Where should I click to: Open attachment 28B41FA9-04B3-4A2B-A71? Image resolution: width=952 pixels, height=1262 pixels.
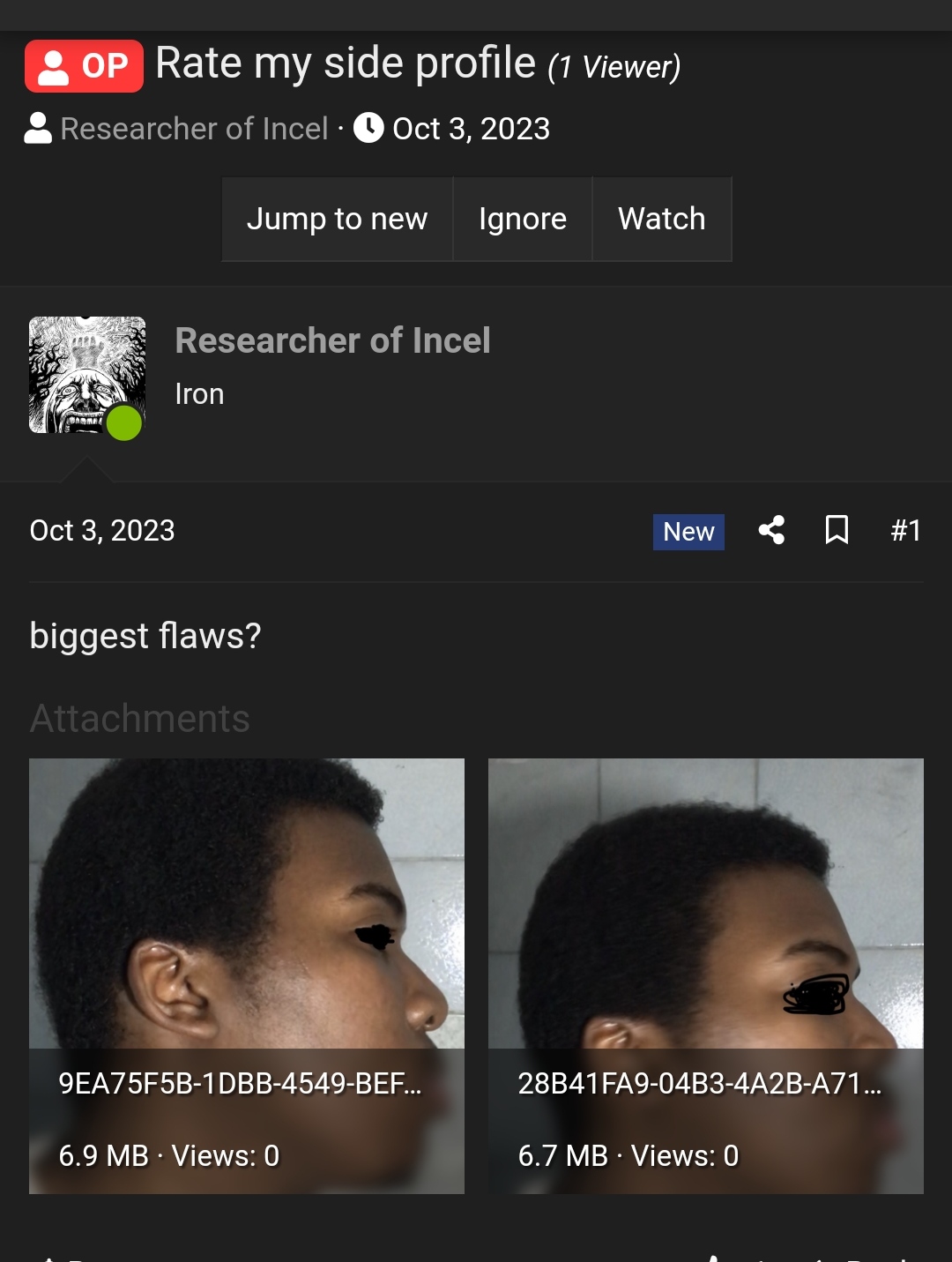pos(705,975)
